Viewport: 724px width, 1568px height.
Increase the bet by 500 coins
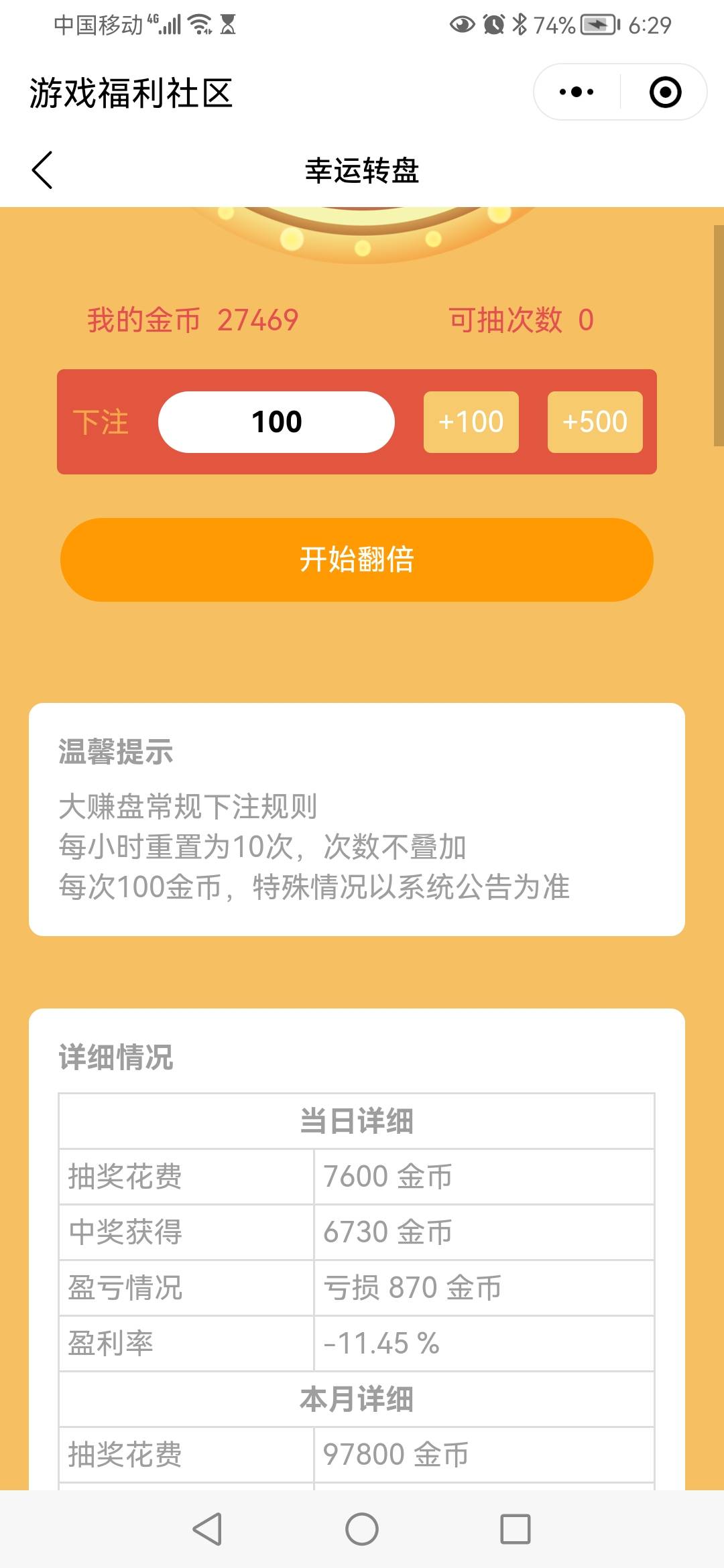[595, 422]
